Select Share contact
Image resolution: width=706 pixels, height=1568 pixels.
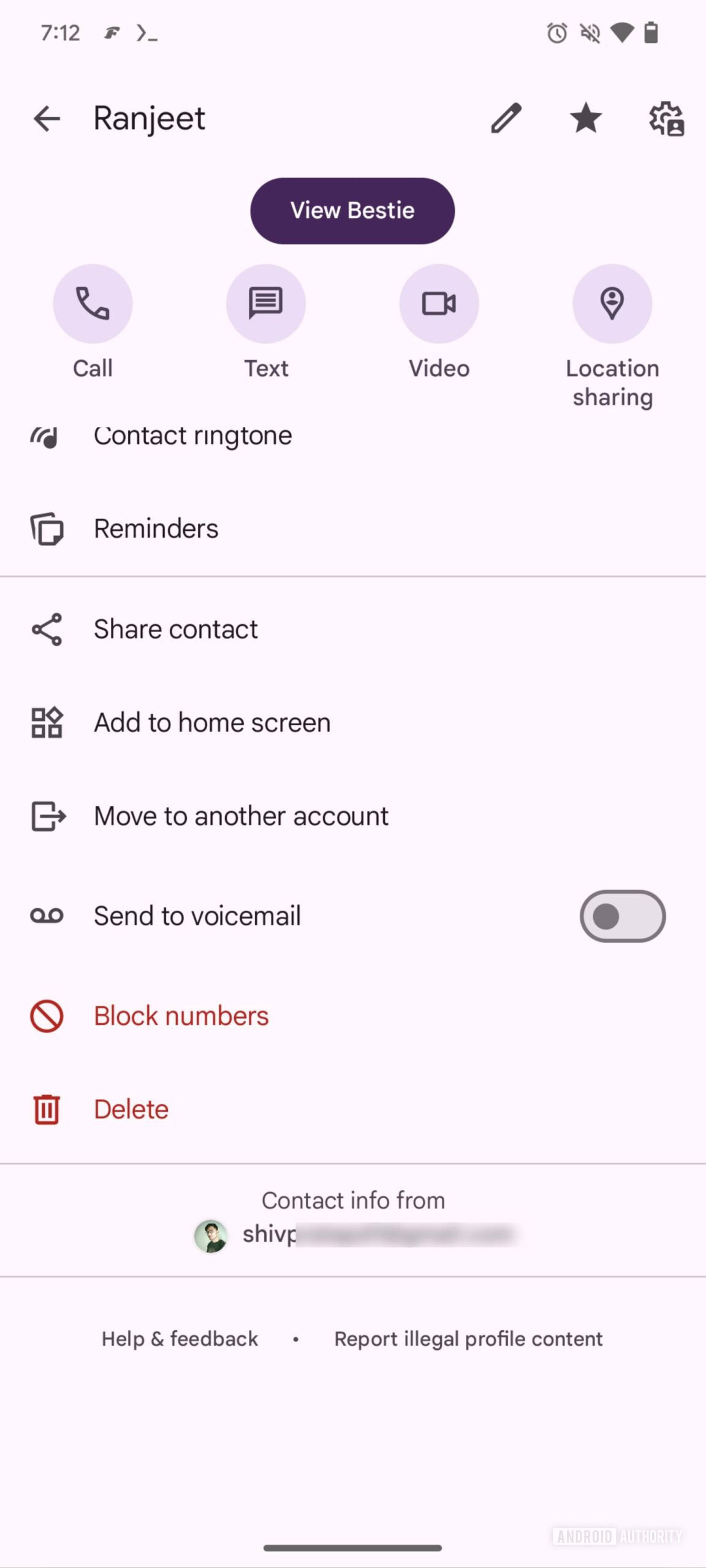coord(175,630)
